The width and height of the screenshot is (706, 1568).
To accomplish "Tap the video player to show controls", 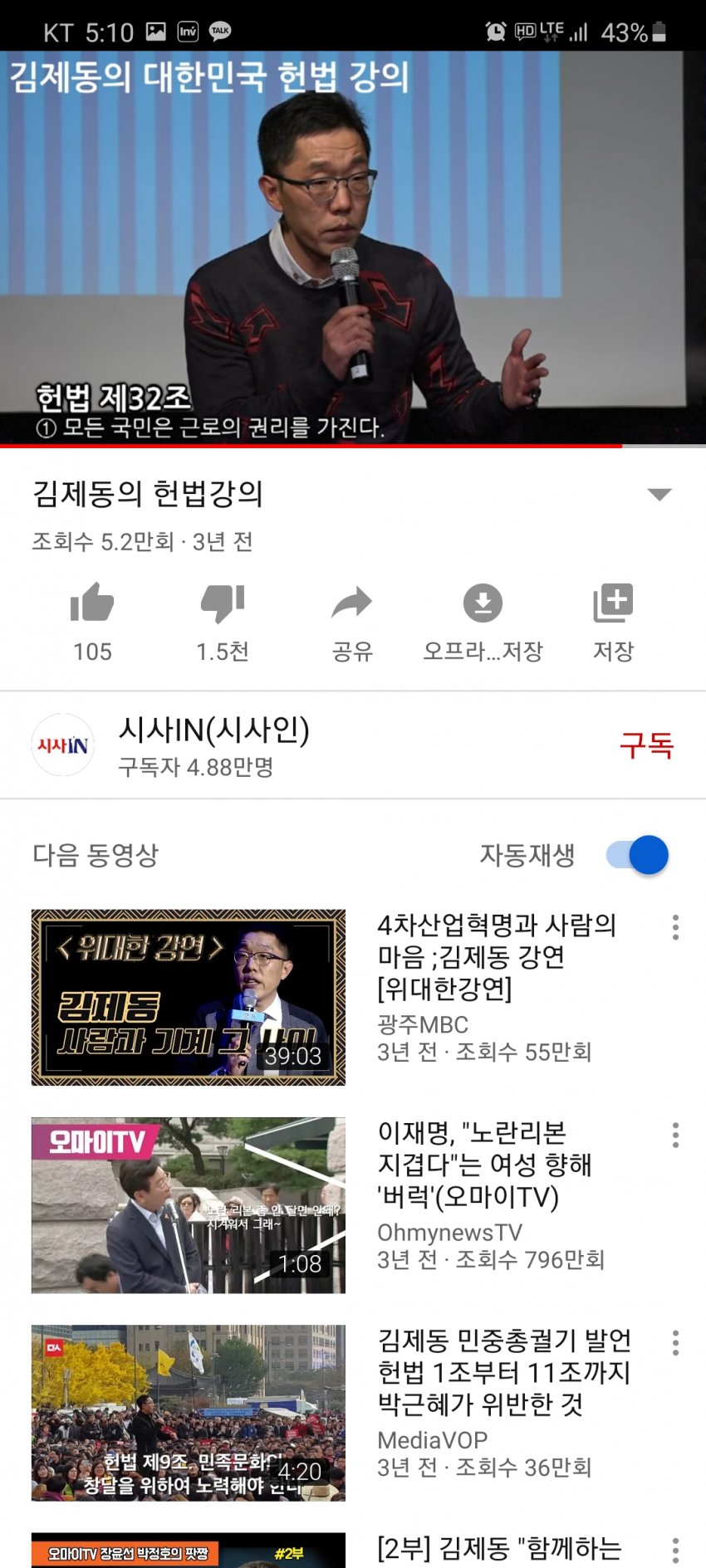I will coord(353,249).
